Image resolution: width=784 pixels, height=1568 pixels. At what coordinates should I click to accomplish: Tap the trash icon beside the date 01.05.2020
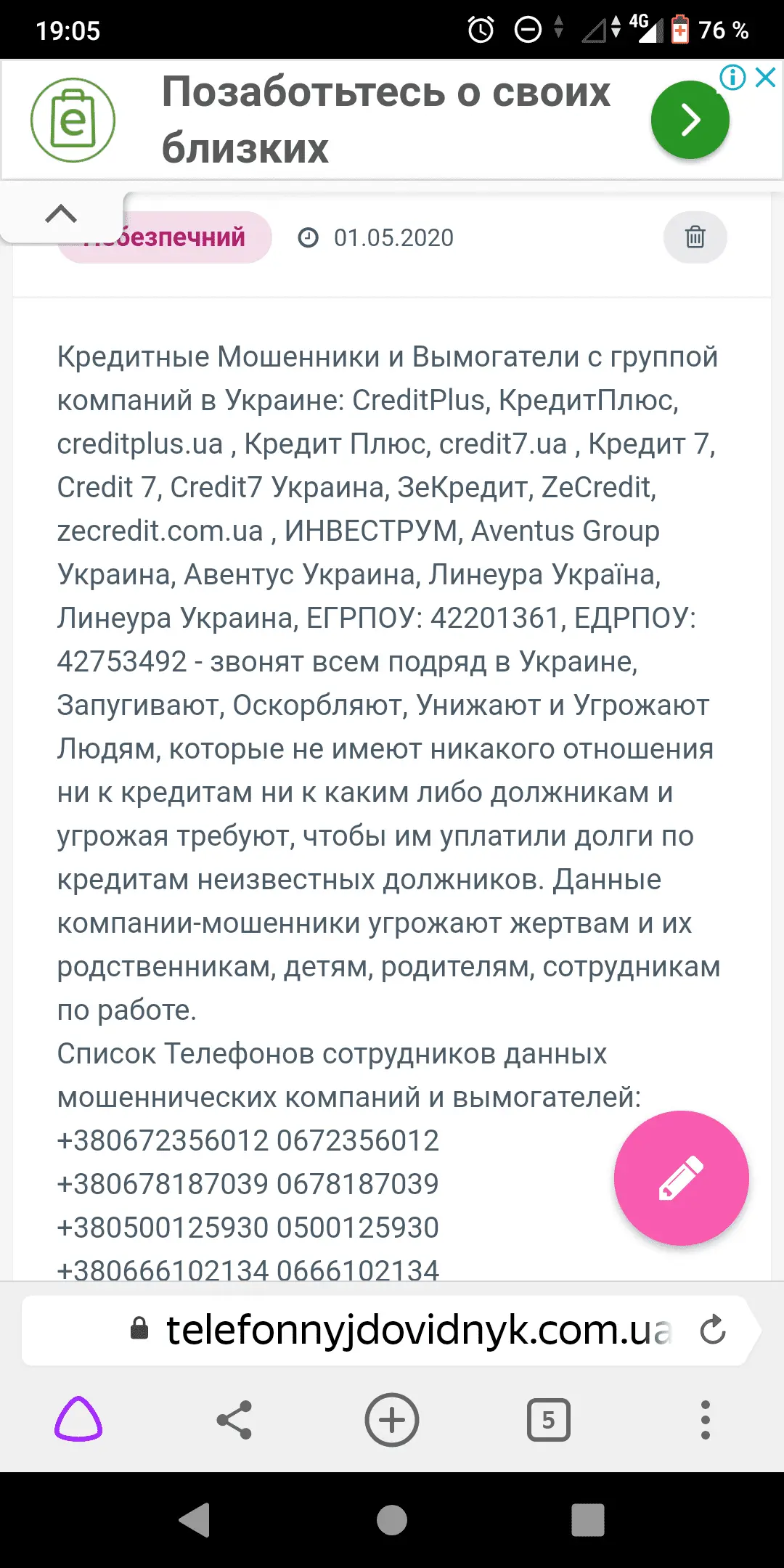[x=695, y=237]
